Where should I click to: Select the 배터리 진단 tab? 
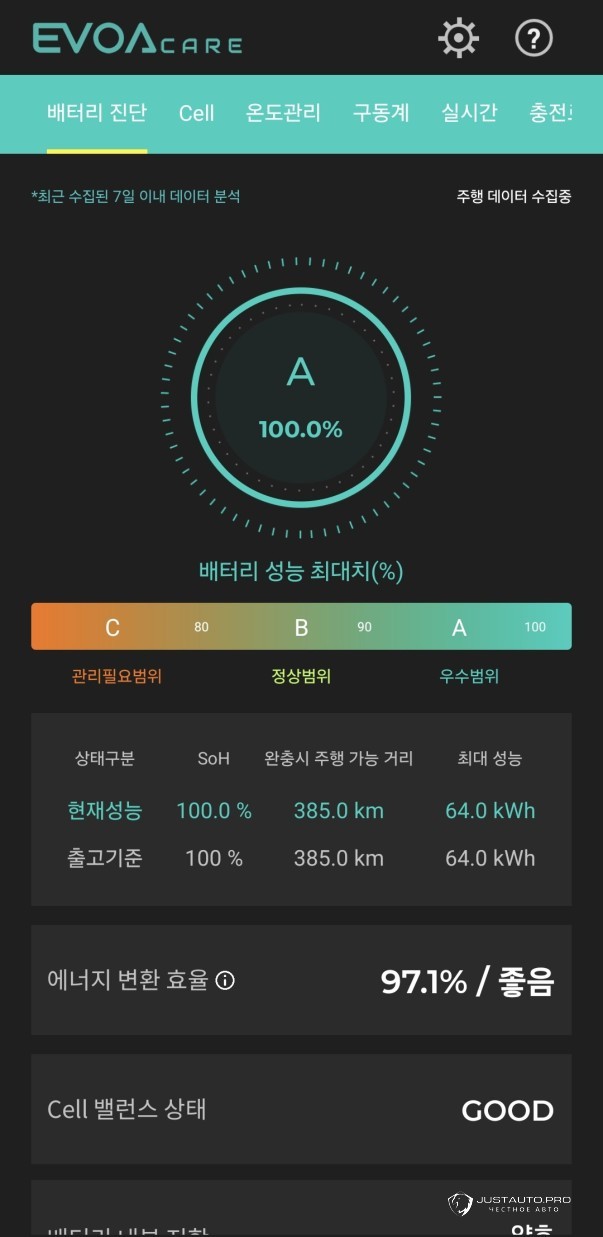(x=97, y=113)
